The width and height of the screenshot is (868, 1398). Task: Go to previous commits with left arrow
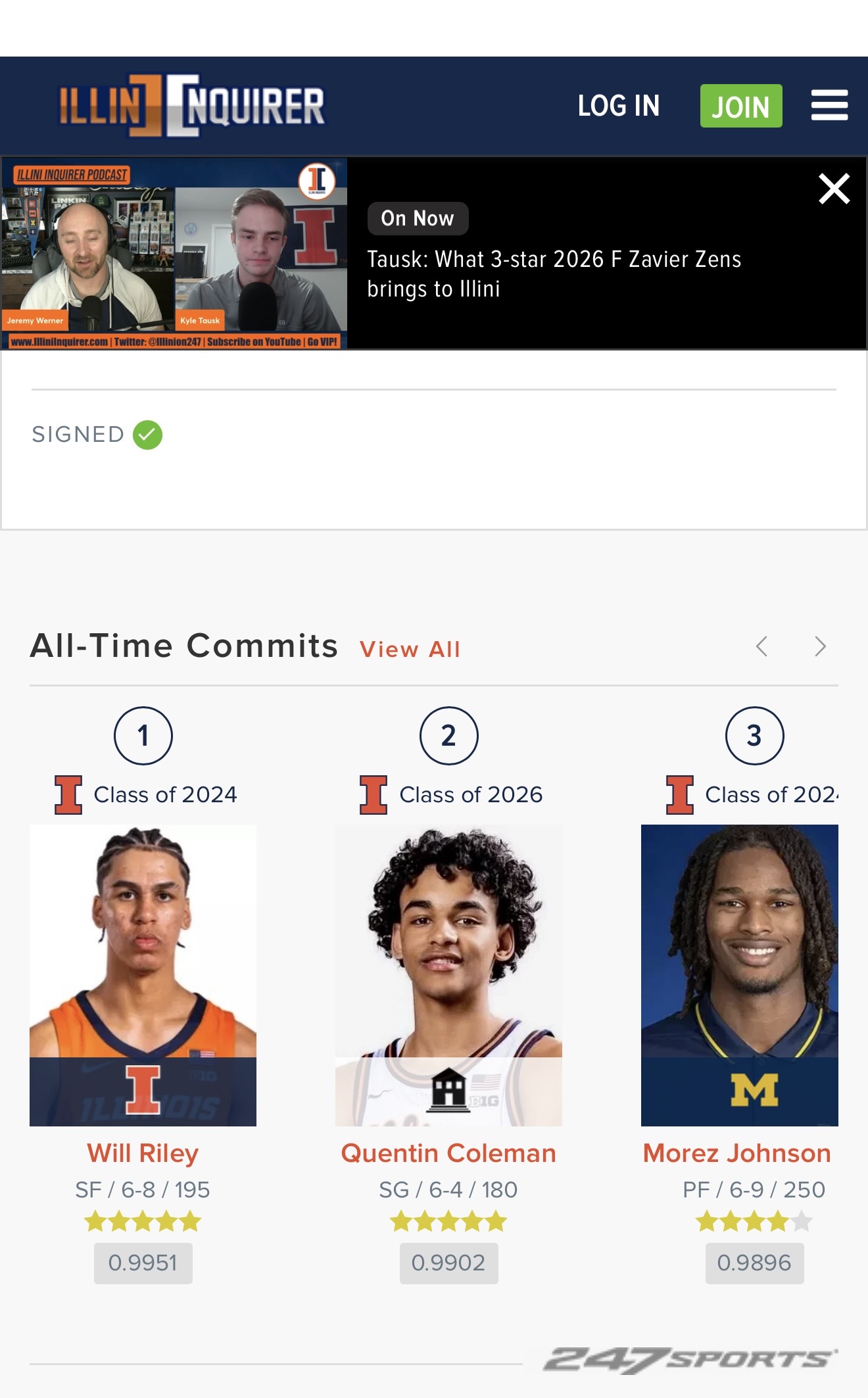[x=761, y=646]
